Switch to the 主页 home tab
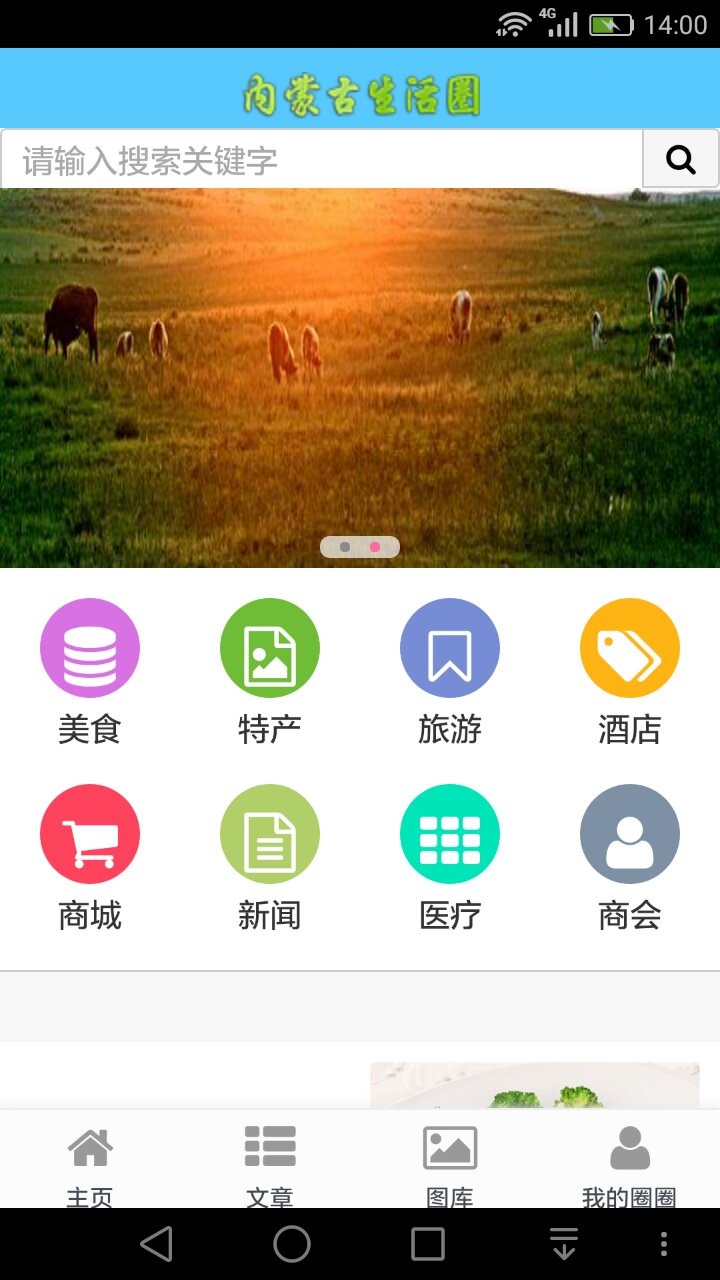Image resolution: width=720 pixels, height=1280 pixels. click(x=90, y=1160)
